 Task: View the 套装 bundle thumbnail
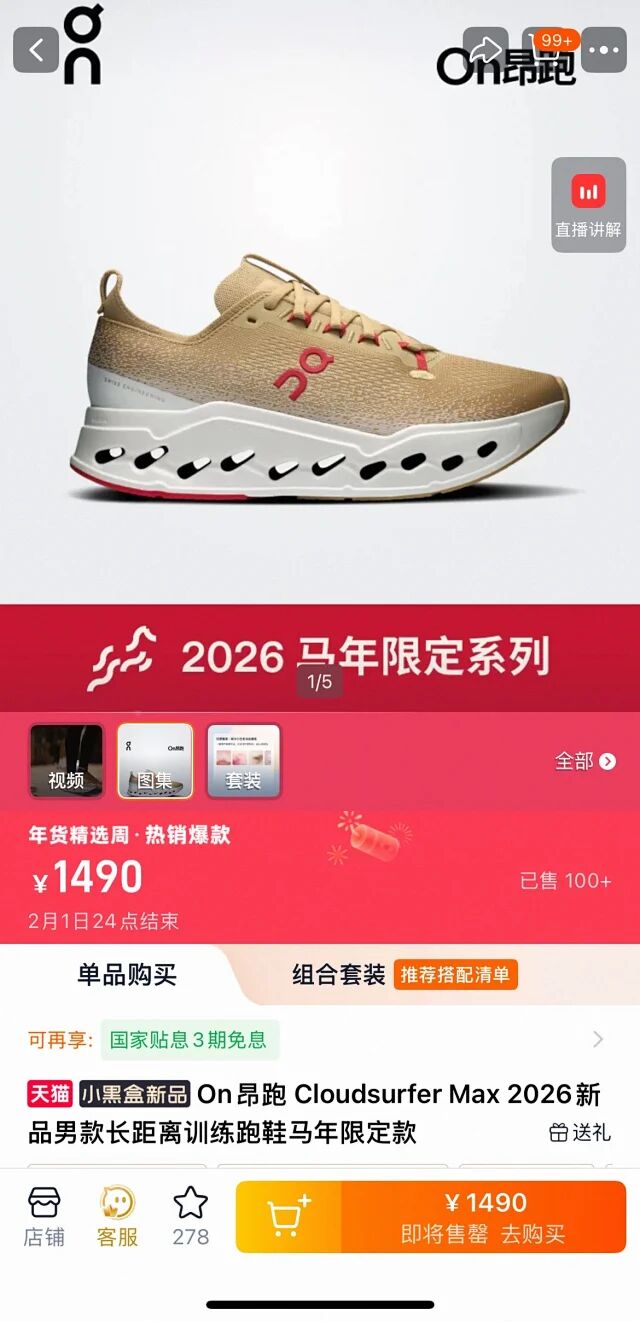coord(244,761)
